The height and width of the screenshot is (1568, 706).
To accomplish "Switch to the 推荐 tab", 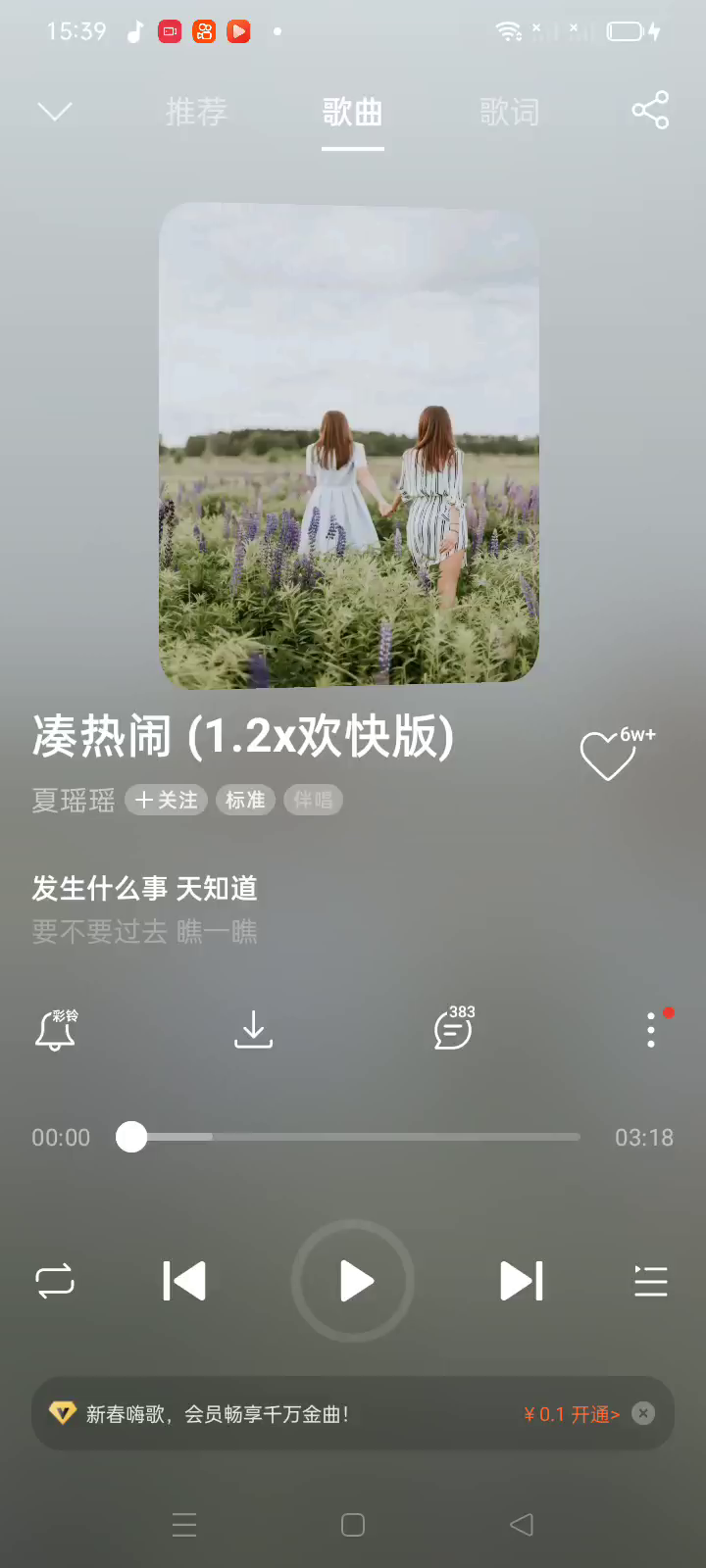I will coord(196,112).
